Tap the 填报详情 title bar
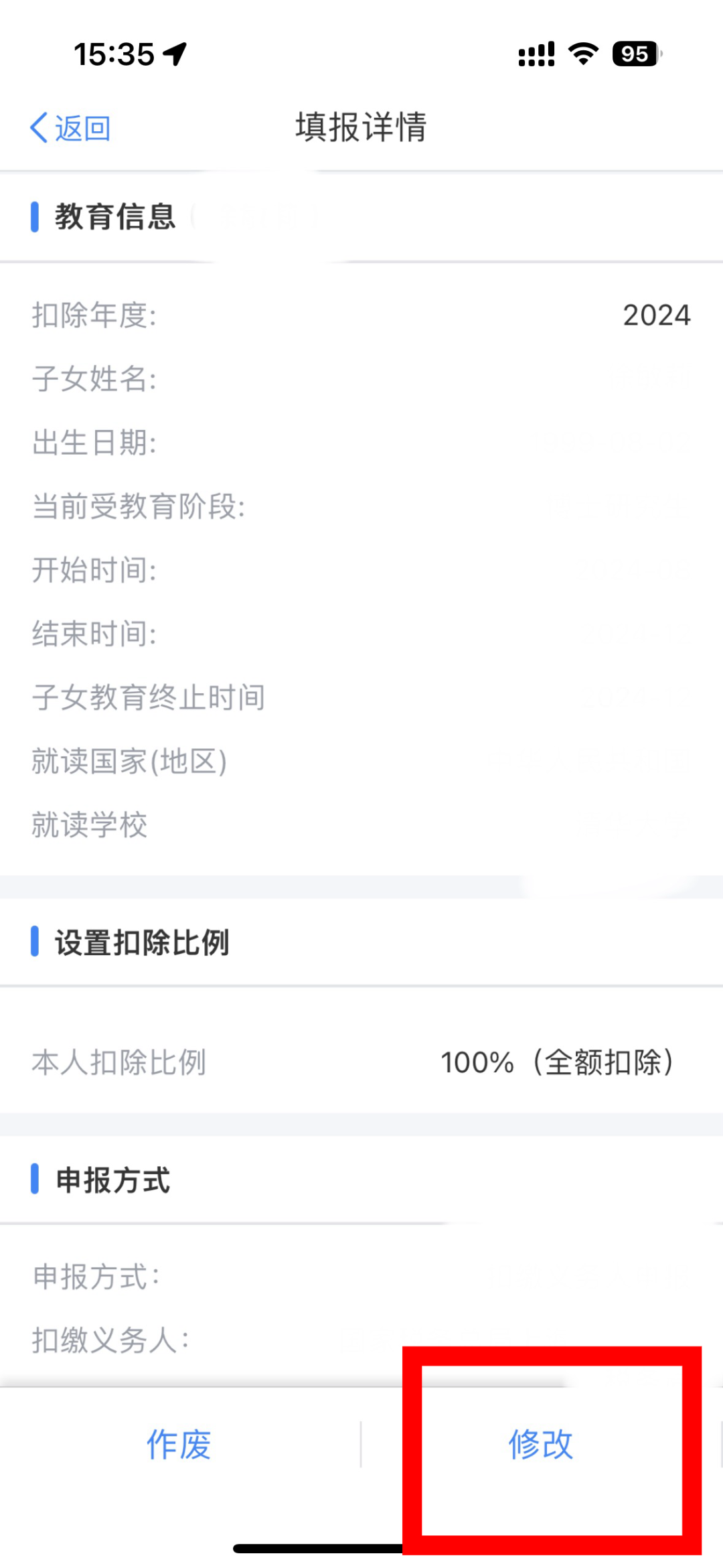Viewport: 723px width, 1568px height. (361, 126)
